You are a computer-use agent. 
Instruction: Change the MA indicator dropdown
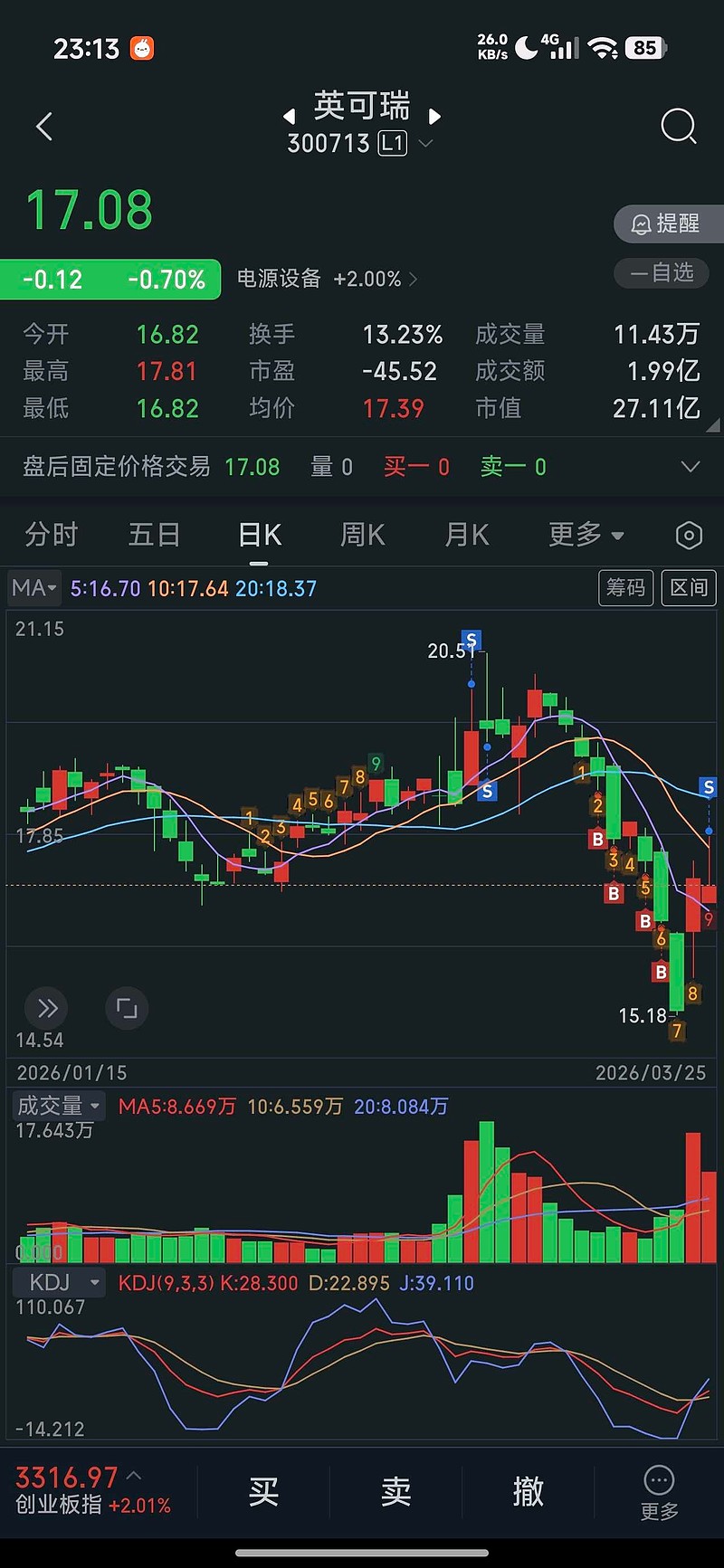tap(34, 588)
